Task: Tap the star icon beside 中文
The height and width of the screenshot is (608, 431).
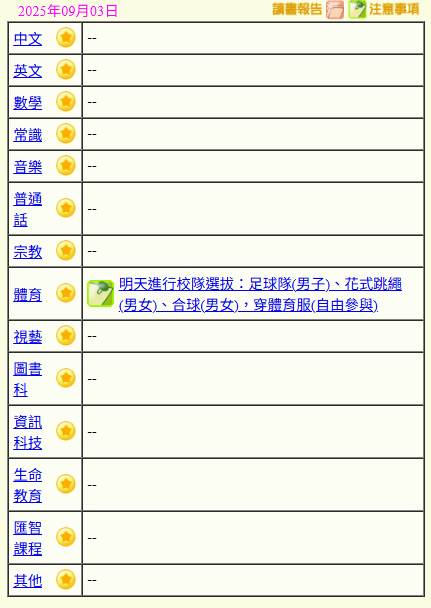Action: tap(66, 38)
